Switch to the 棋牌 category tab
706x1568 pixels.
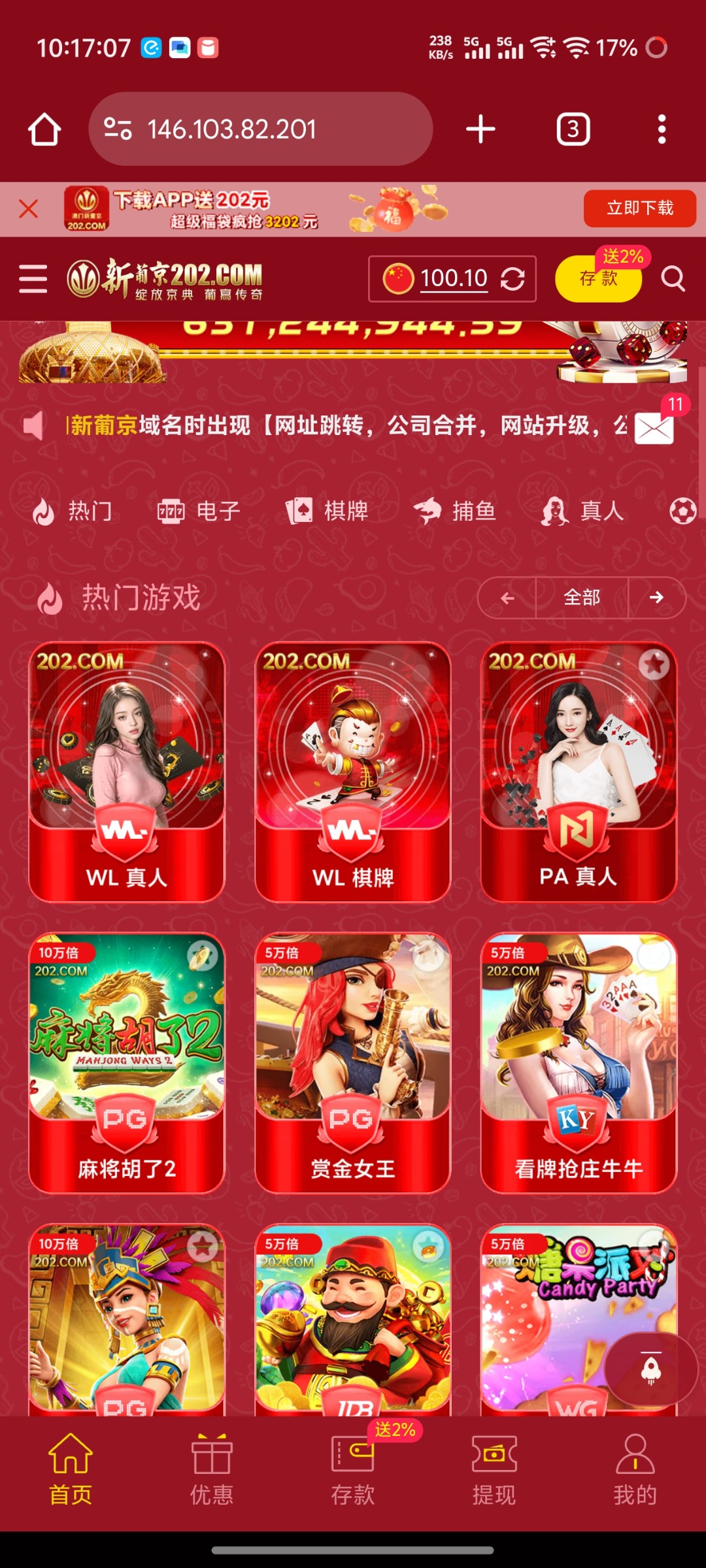(328, 511)
